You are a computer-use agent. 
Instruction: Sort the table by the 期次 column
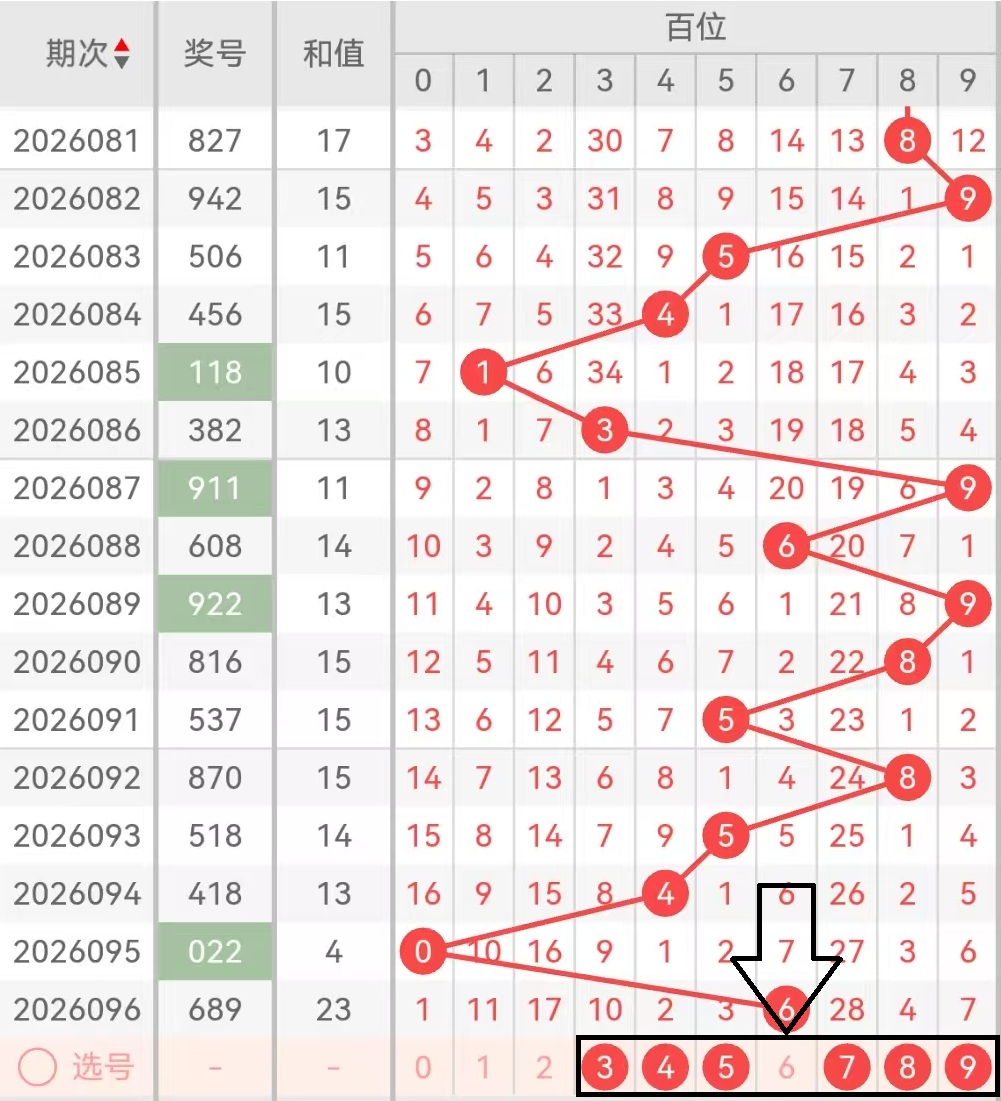(x=121, y=54)
